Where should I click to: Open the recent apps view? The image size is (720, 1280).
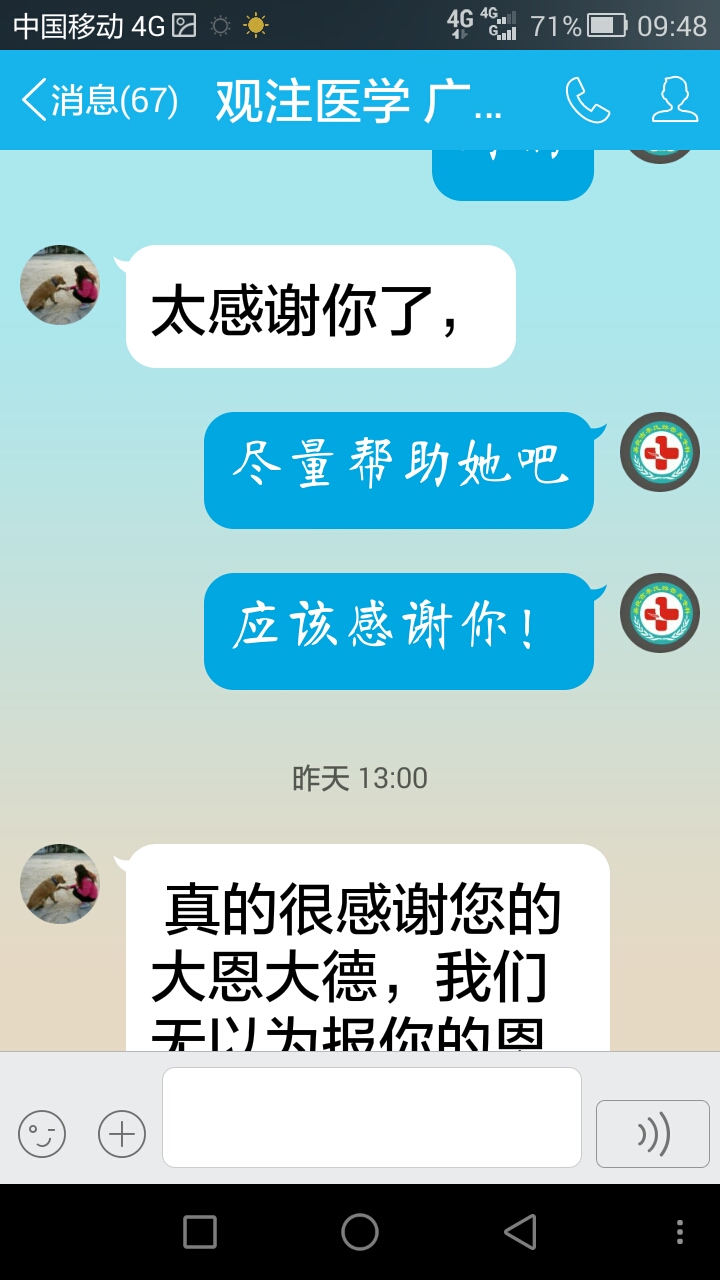200,1232
